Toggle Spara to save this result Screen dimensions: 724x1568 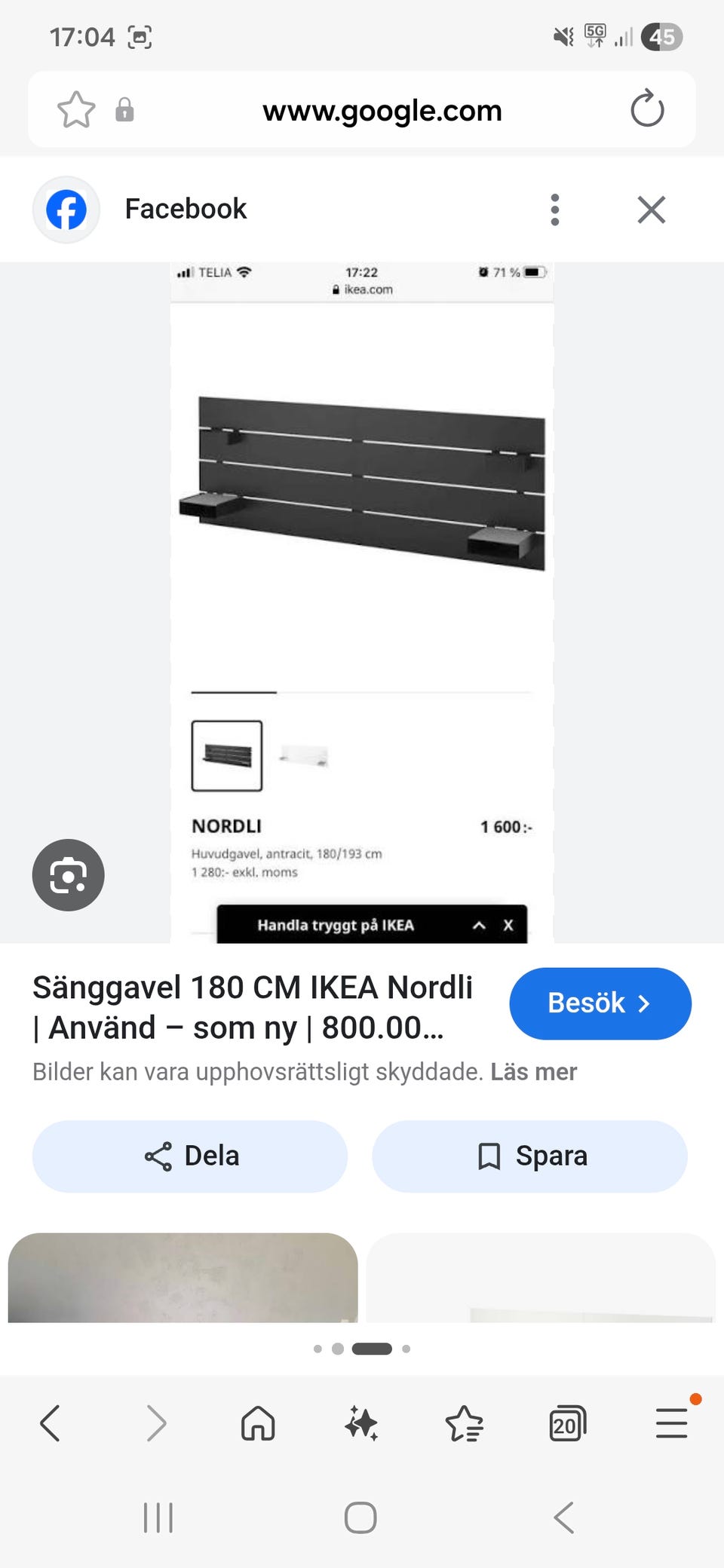529,1156
